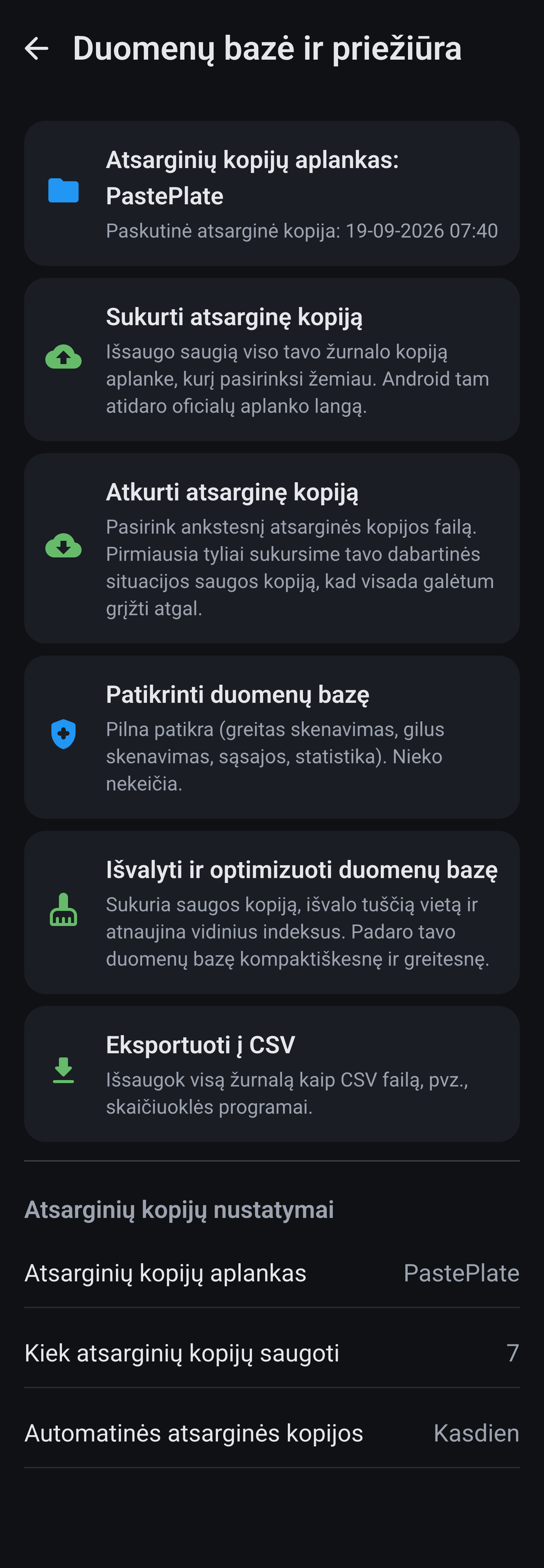
Task: Change Kiek atsarginių kopijų saugoti value
Action: click(272, 1353)
